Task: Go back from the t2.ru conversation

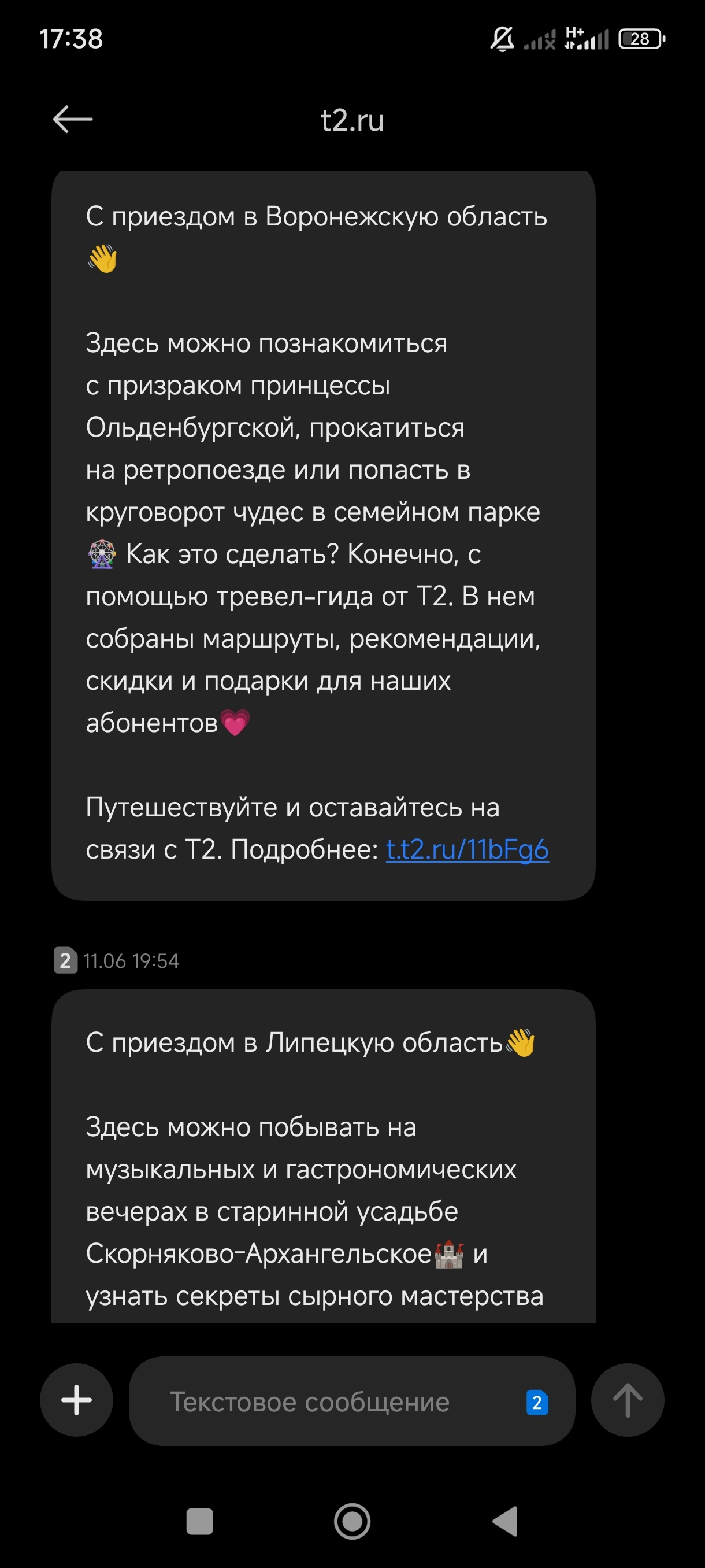Action: (x=72, y=119)
